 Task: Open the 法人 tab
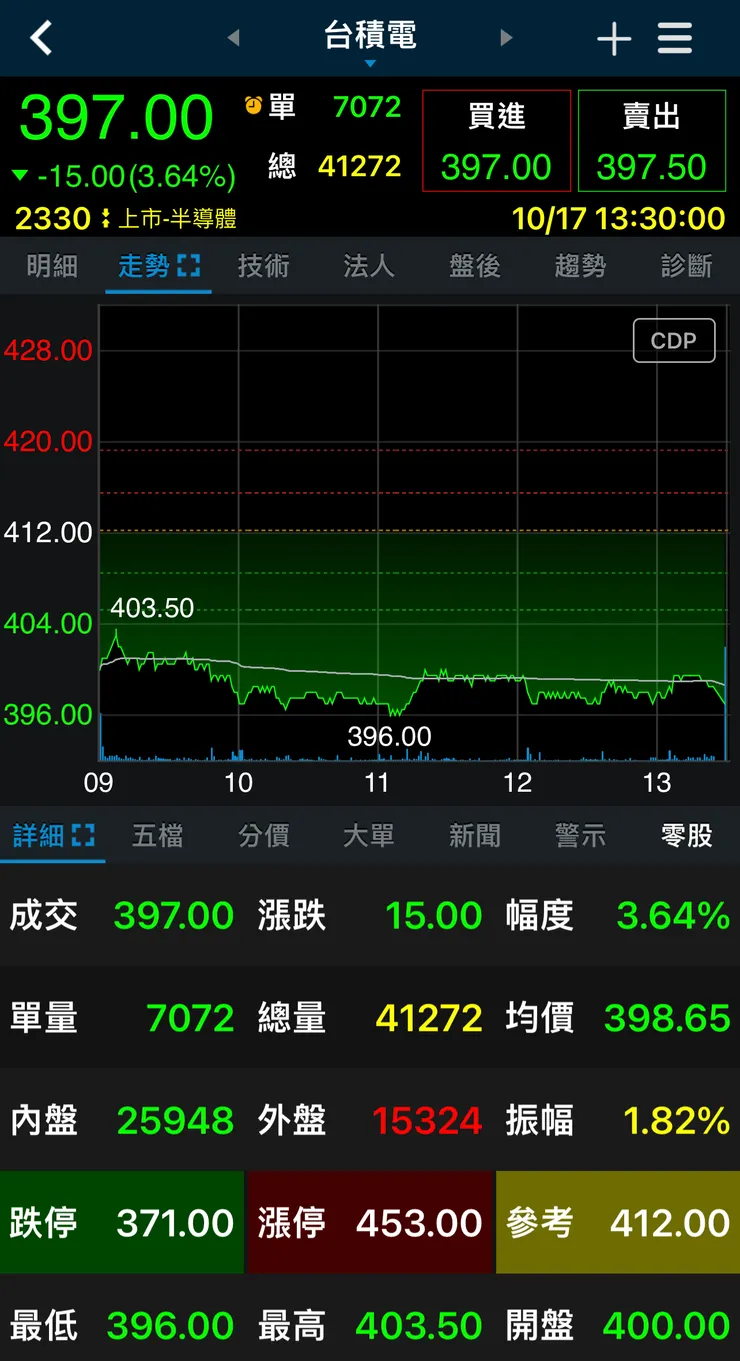coord(368,267)
